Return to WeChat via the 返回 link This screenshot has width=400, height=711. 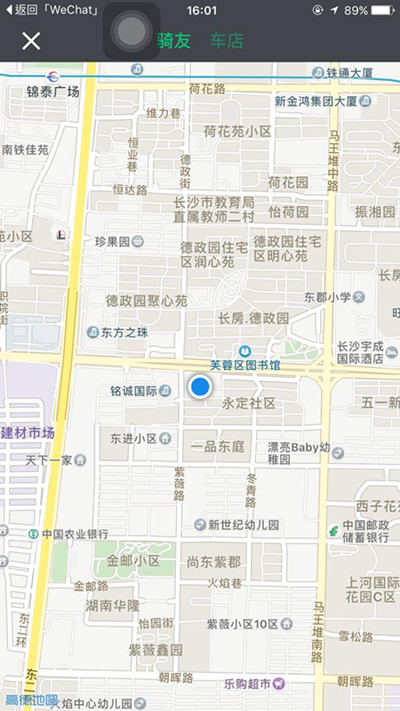click(x=51, y=10)
